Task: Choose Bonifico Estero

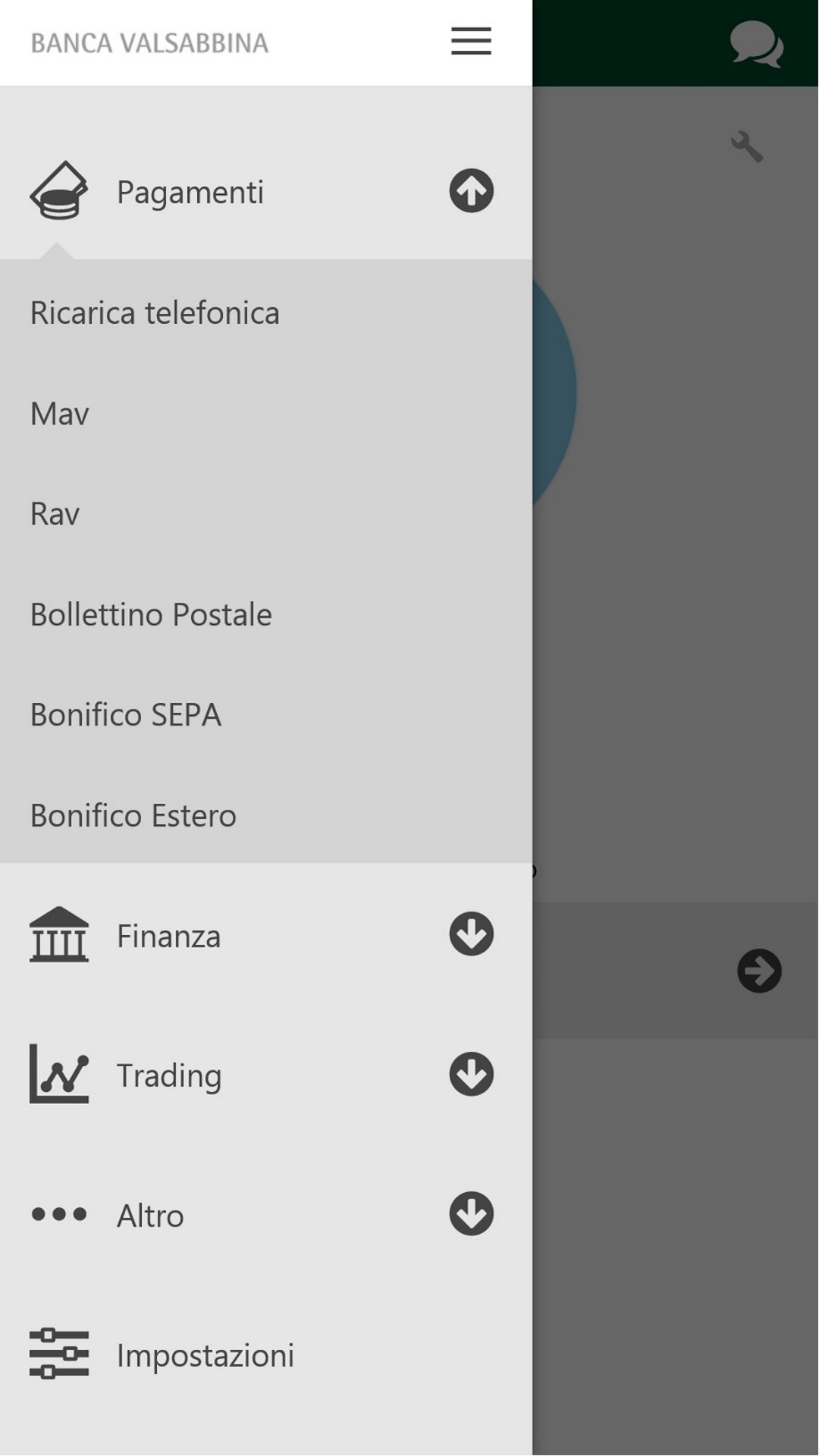Action: click(x=133, y=815)
